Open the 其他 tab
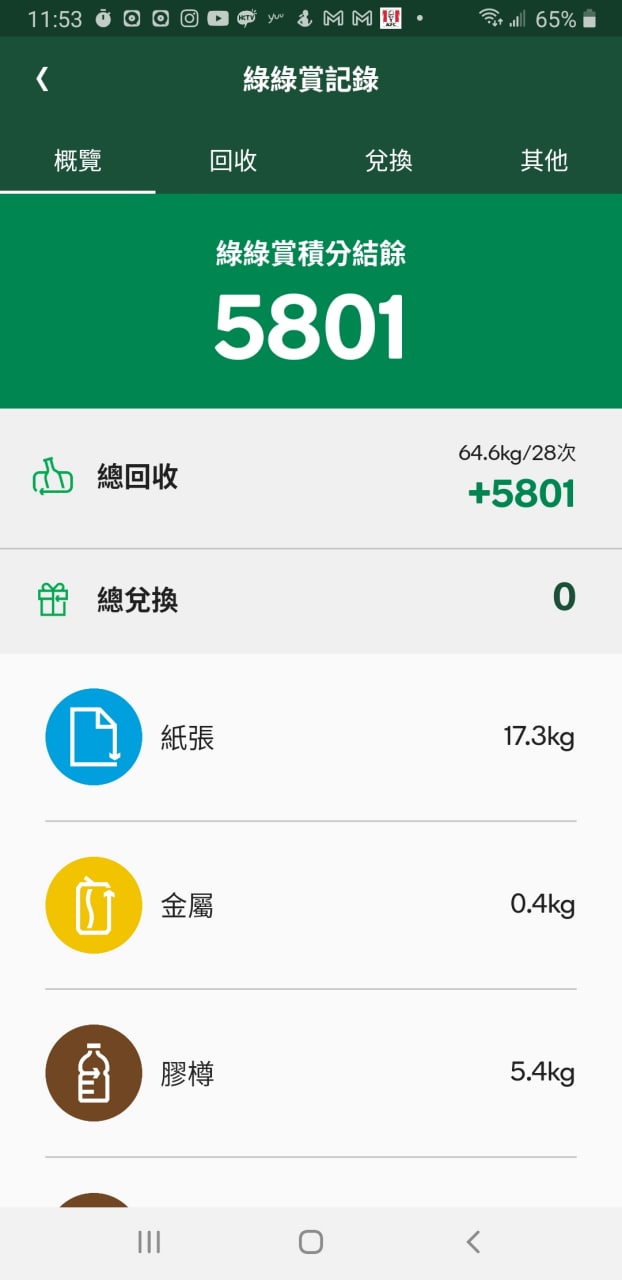 [x=544, y=161]
